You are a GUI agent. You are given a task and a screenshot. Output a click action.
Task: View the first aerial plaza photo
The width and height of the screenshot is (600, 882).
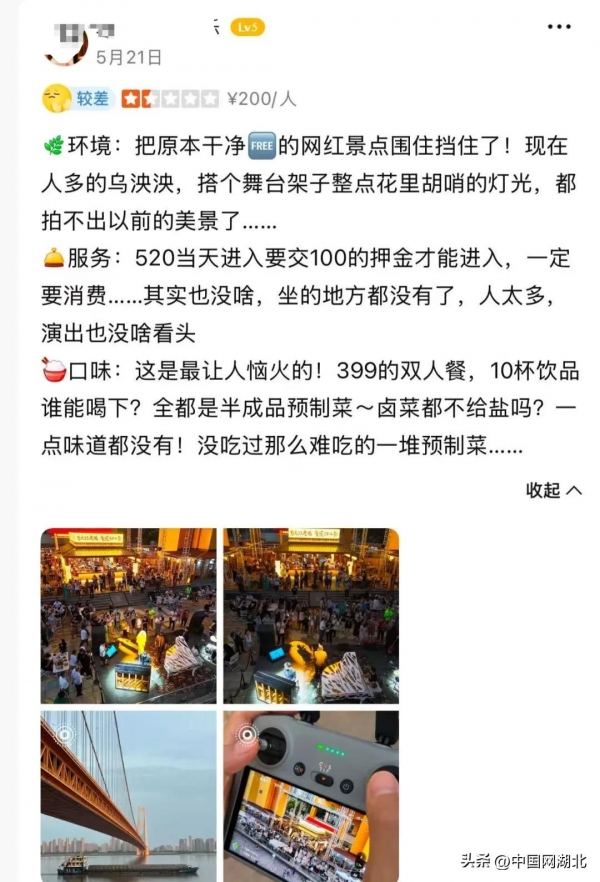[128, 615]
